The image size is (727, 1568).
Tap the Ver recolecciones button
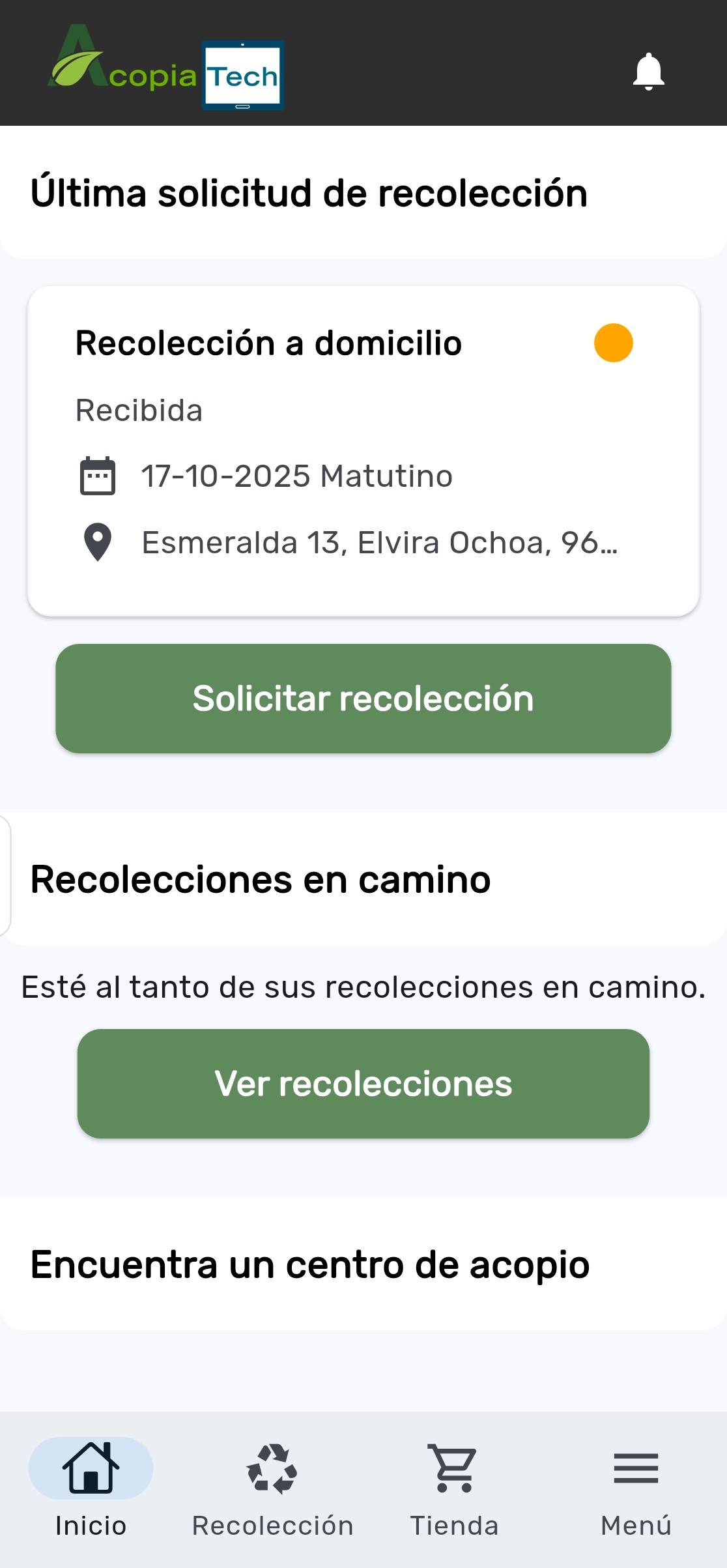(363, 1084)
